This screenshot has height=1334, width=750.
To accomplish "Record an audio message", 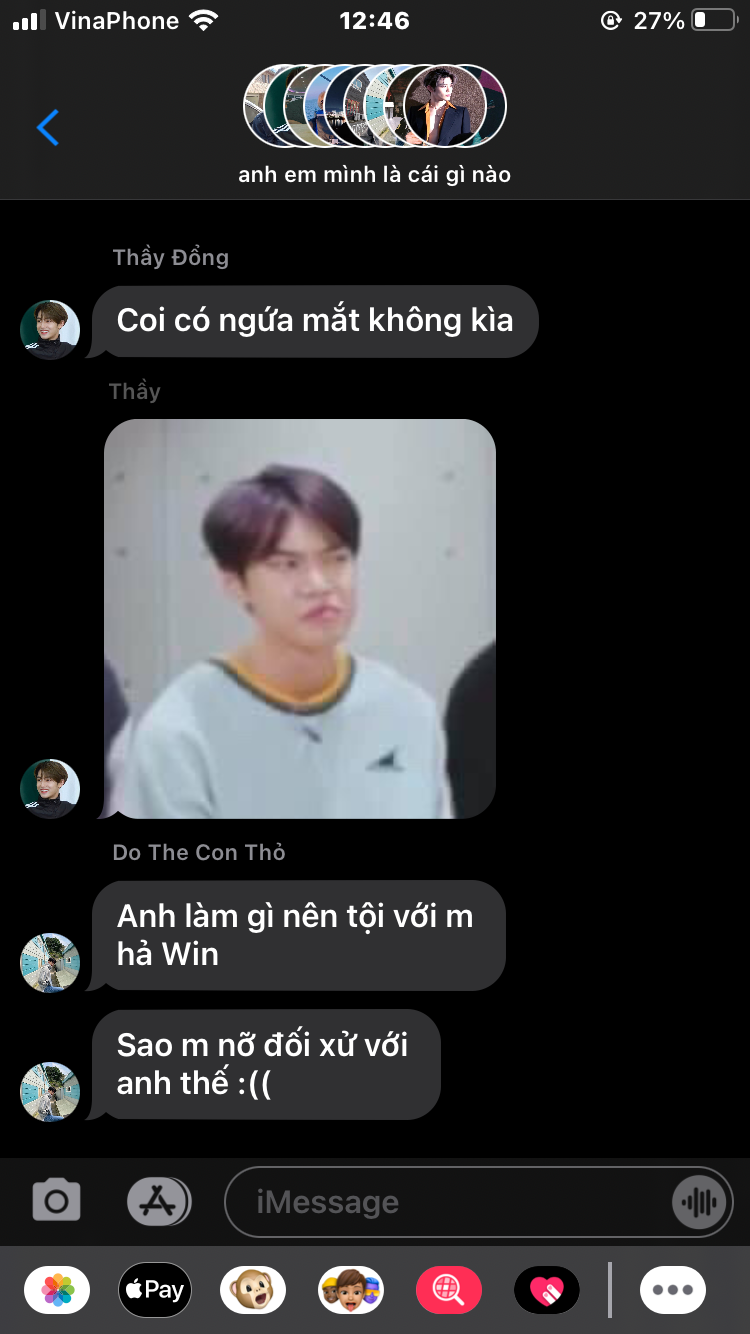I will point(698,1202).
